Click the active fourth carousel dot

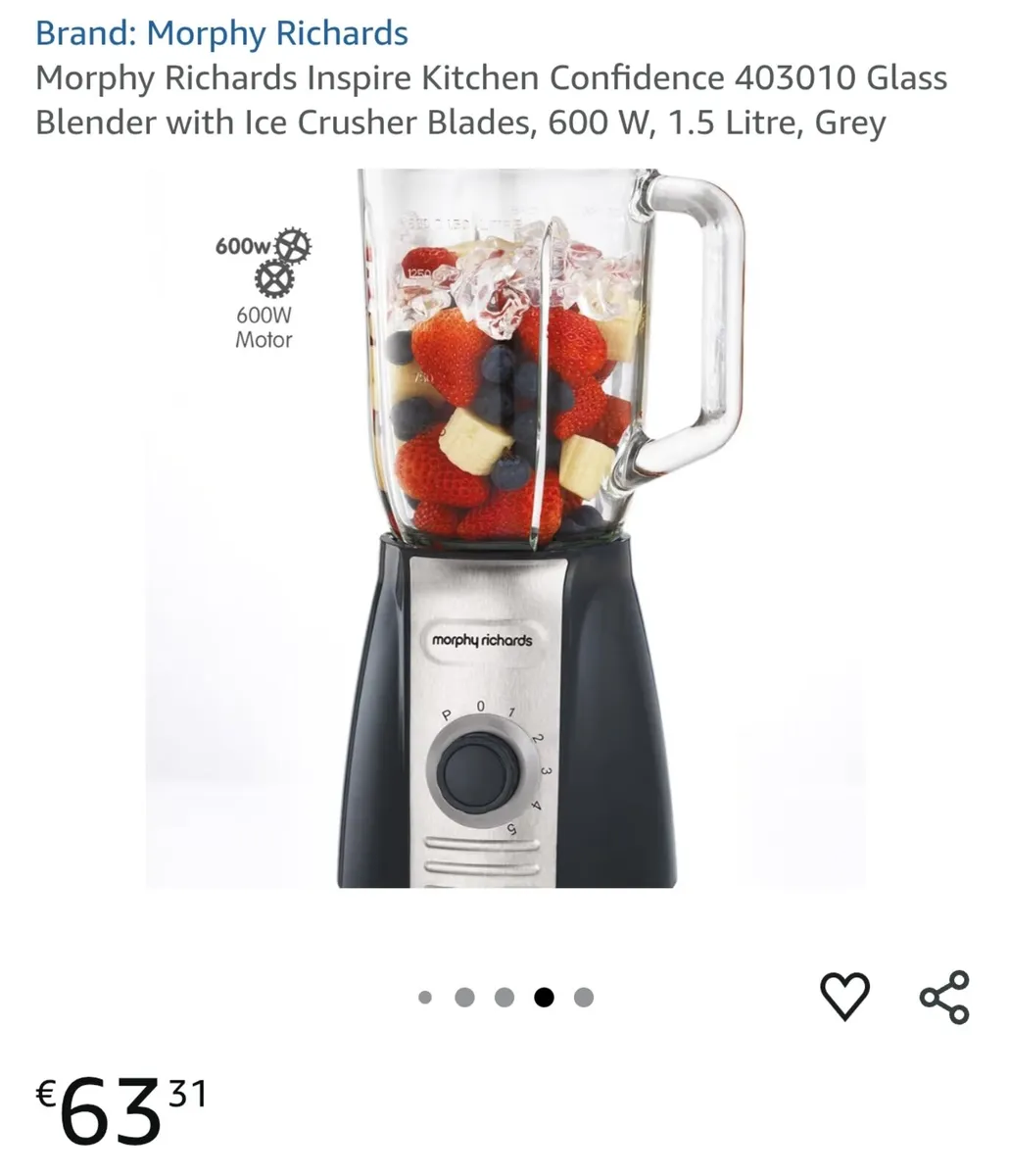tap(545, 997)
